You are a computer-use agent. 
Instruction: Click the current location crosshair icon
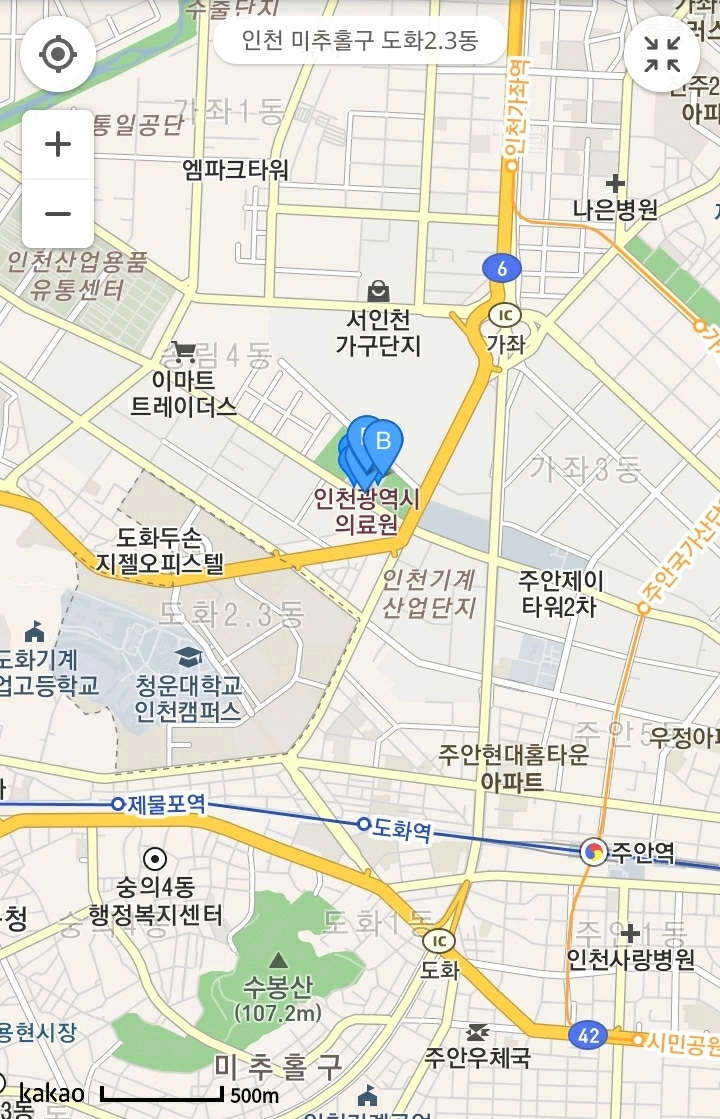pos(57,55)
